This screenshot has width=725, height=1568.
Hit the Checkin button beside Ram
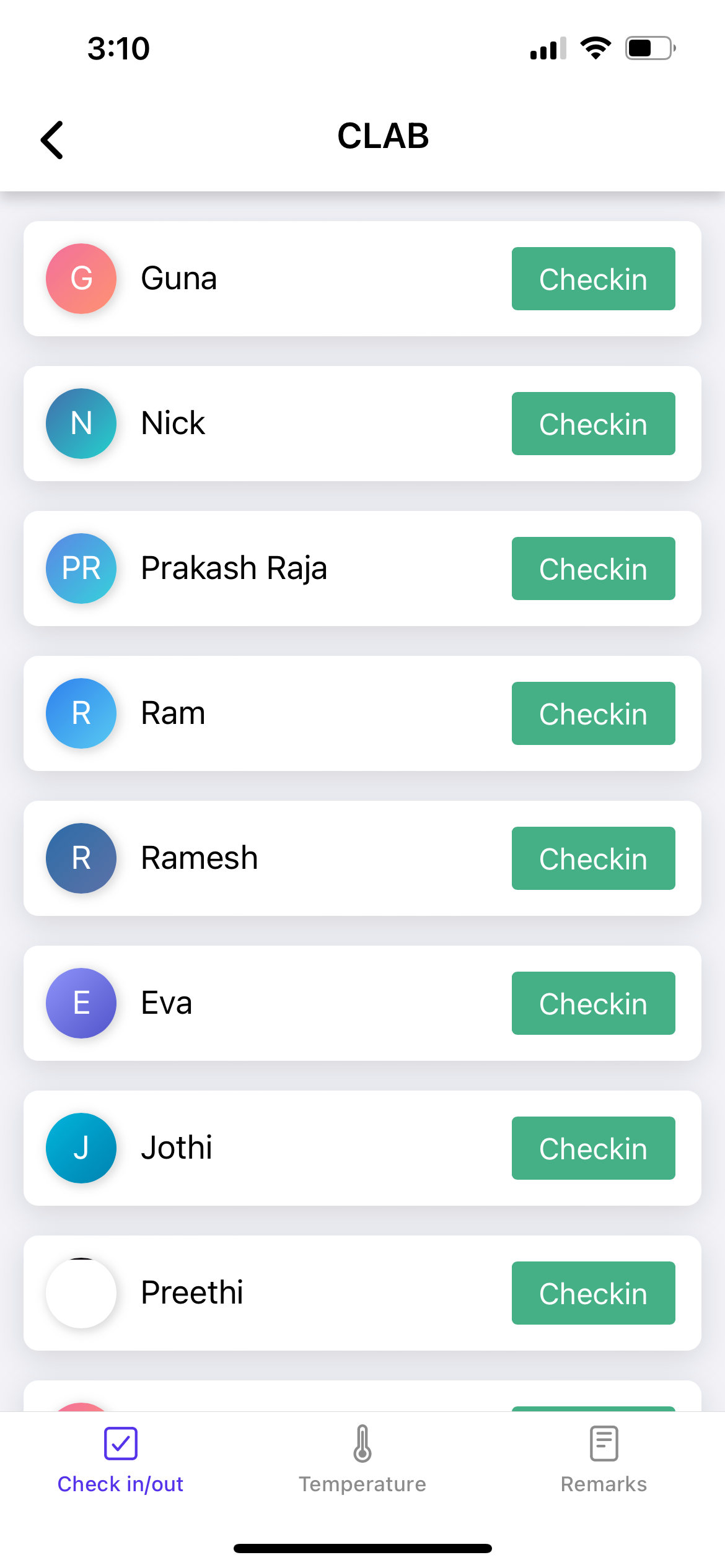coord(593,713)
